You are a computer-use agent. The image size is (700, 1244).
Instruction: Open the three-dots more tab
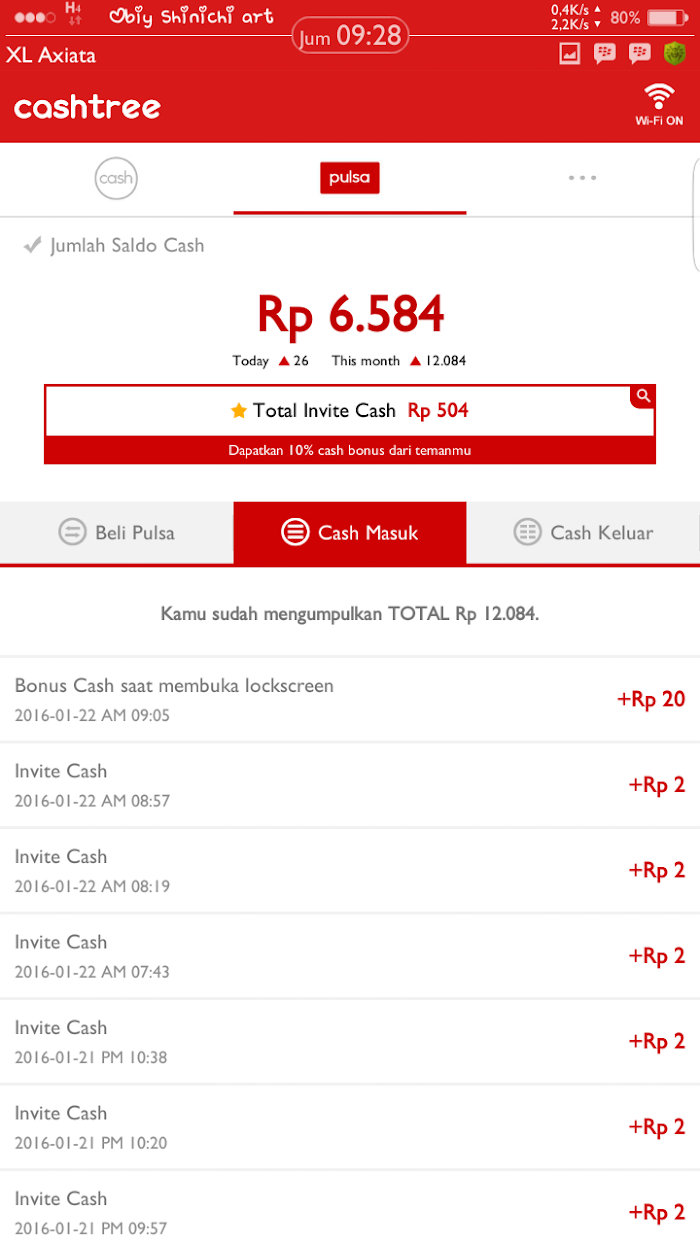click(x=582, y=179)
